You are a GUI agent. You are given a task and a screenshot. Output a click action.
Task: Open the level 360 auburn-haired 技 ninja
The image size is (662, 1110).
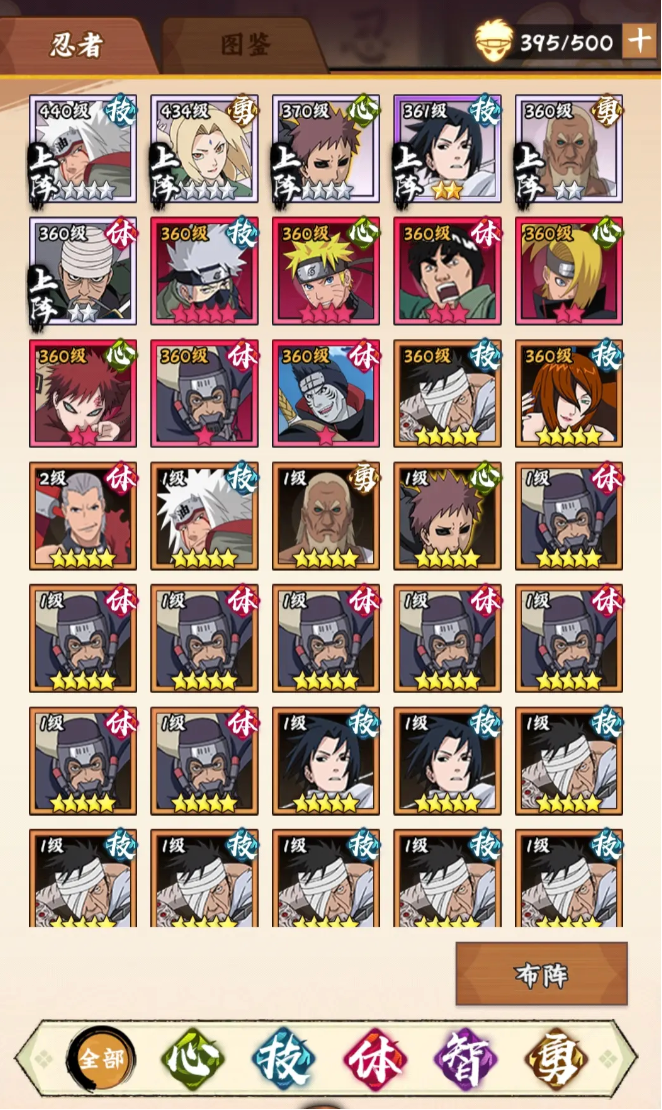click(x=569, y=393)
